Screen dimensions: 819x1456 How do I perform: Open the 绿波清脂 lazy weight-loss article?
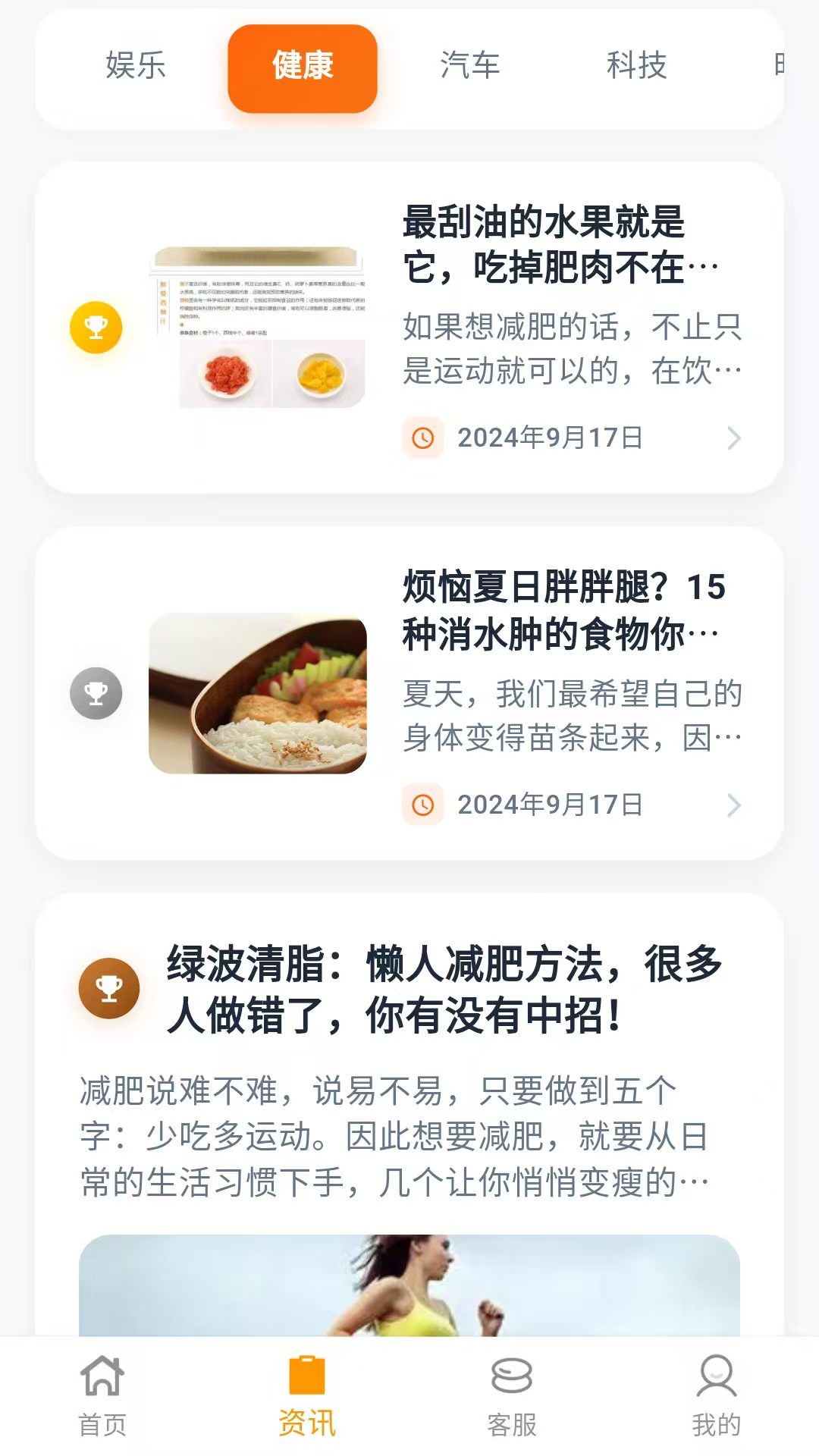pyautogui.click(x=445, y=990)
